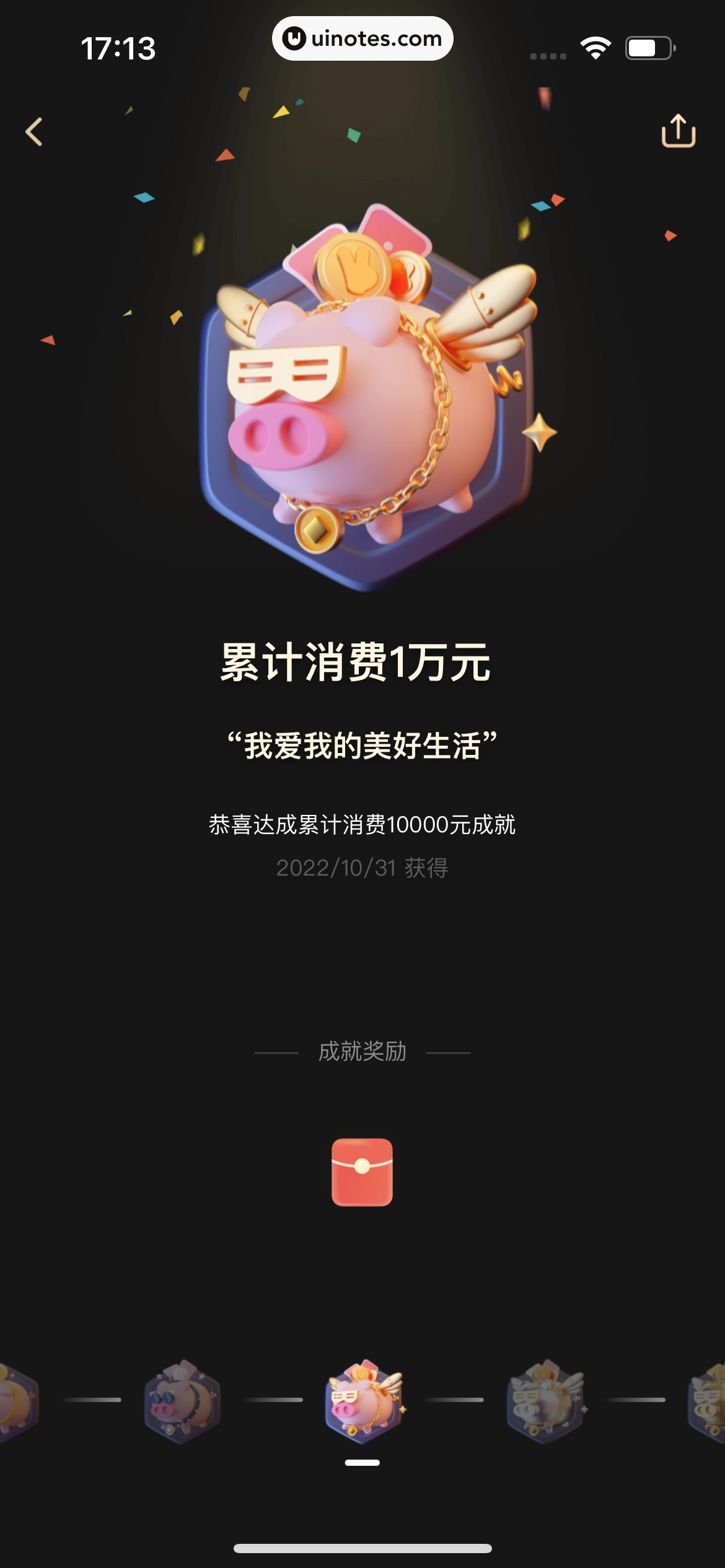Open the red envelope achievement reward
Screen dimensions: 725x1568
point(362,1172)
